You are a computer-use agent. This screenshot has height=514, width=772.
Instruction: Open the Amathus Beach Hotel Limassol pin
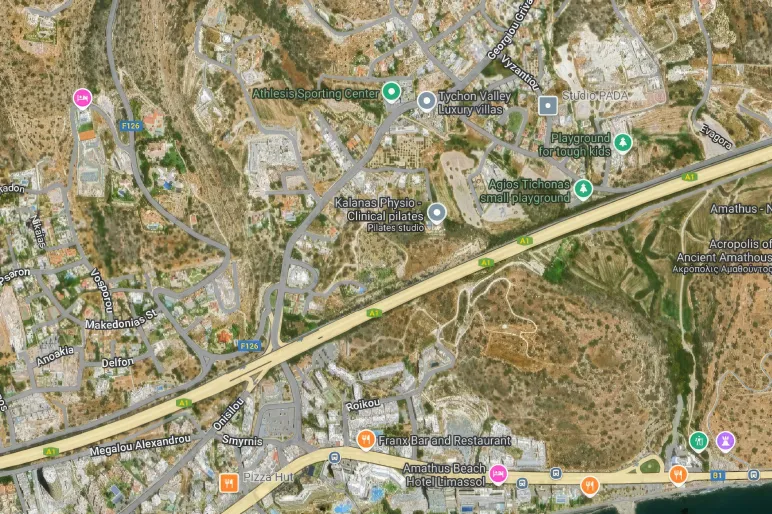(498, 473)
